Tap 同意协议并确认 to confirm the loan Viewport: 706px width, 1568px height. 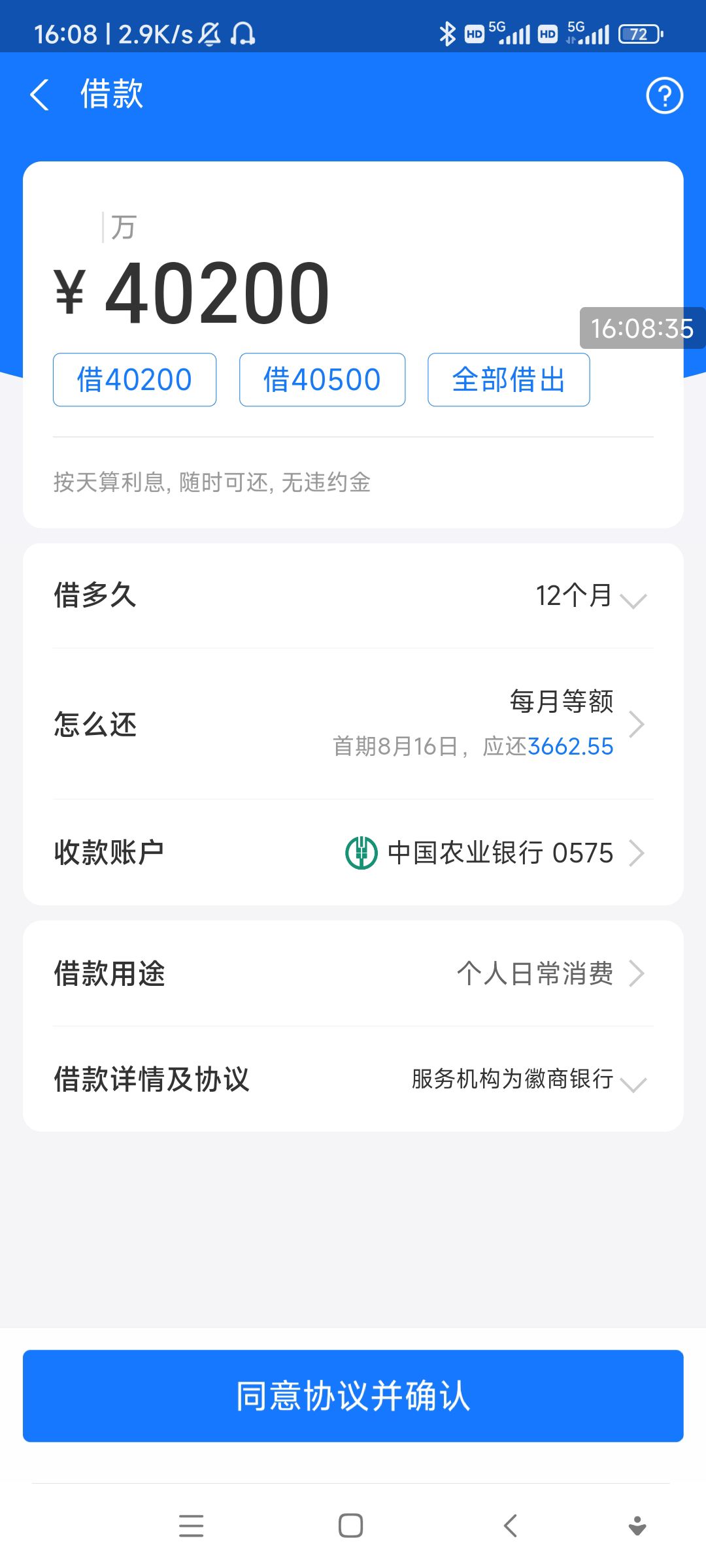[353, 1396]
